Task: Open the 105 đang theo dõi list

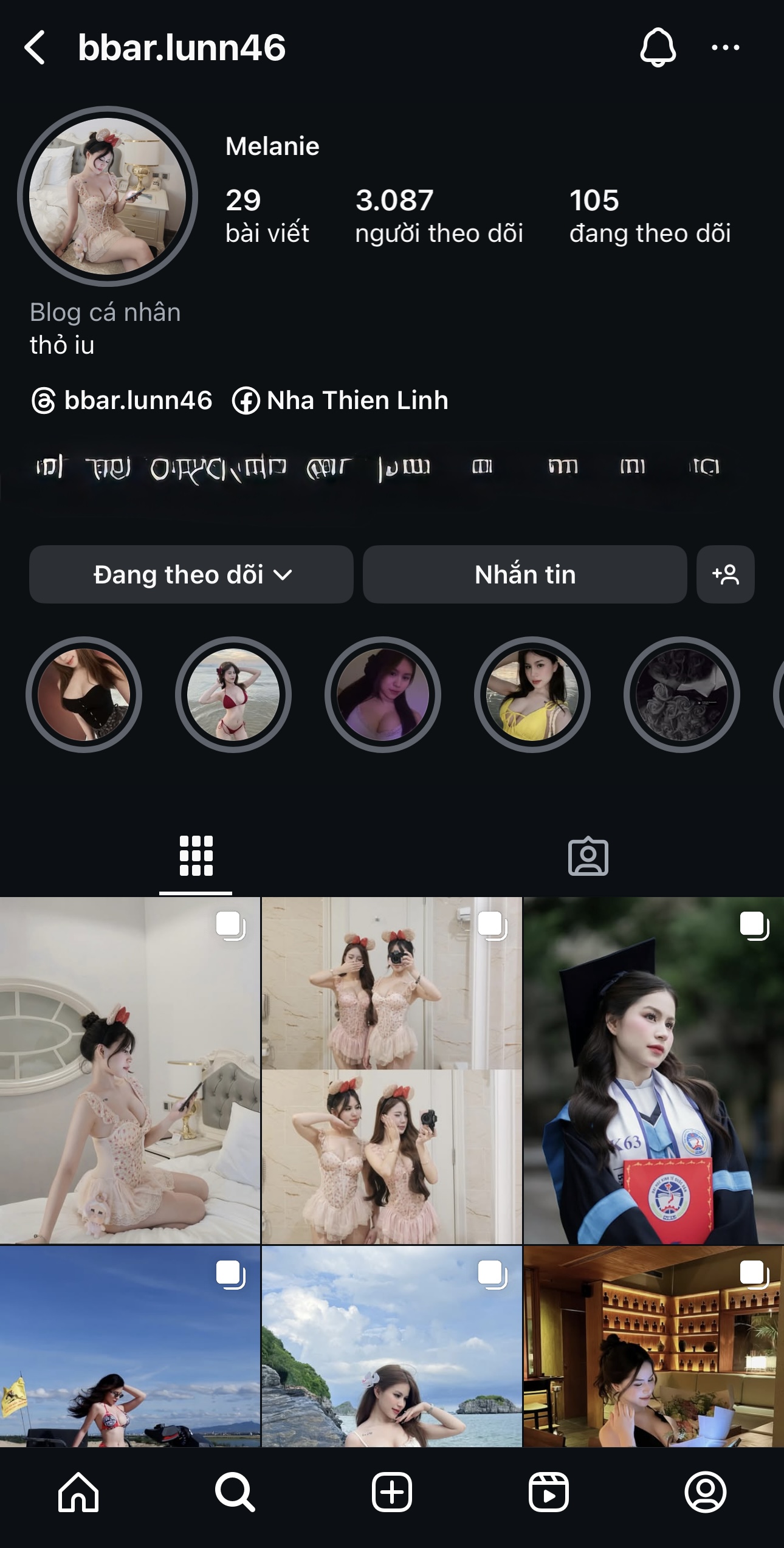Action: pyautogui.click(x=649, y=216)
